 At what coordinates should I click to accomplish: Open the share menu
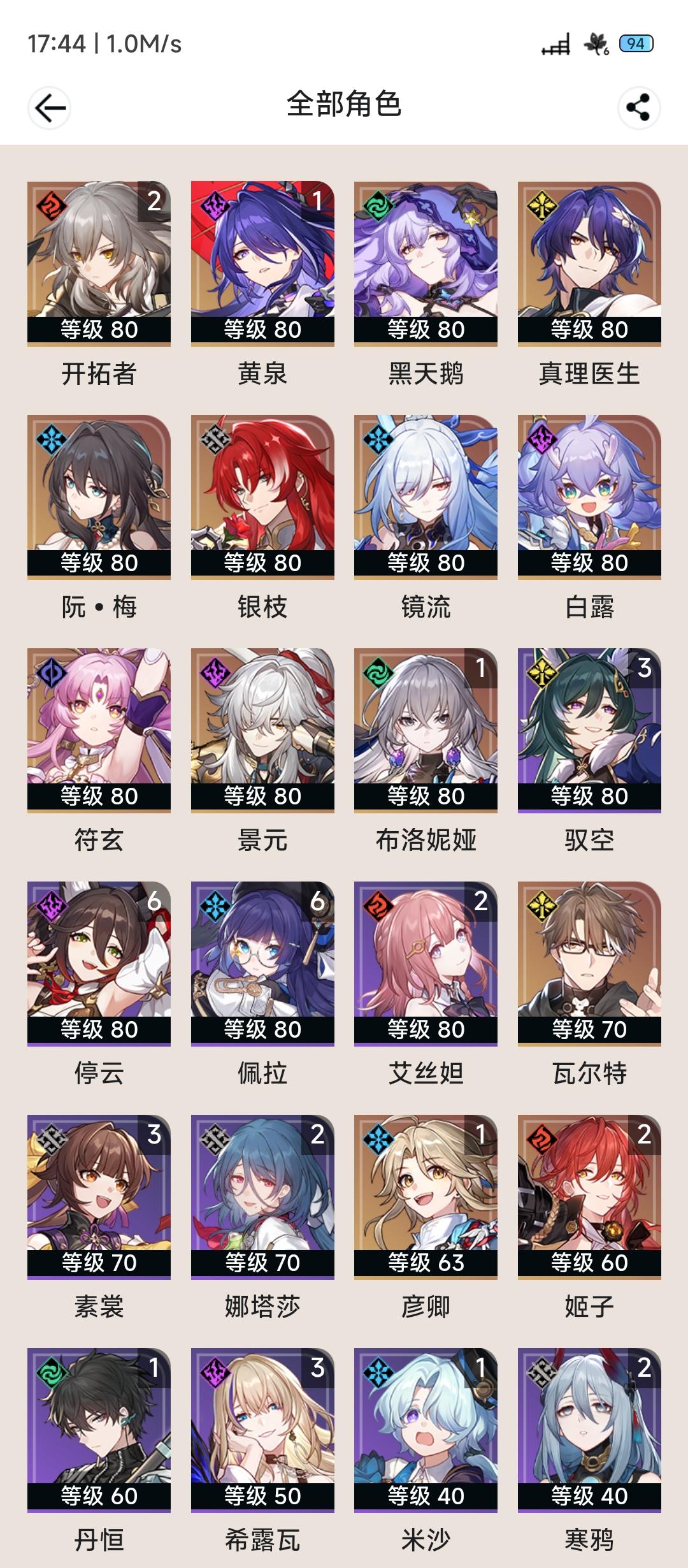click(x=636, y=106)
